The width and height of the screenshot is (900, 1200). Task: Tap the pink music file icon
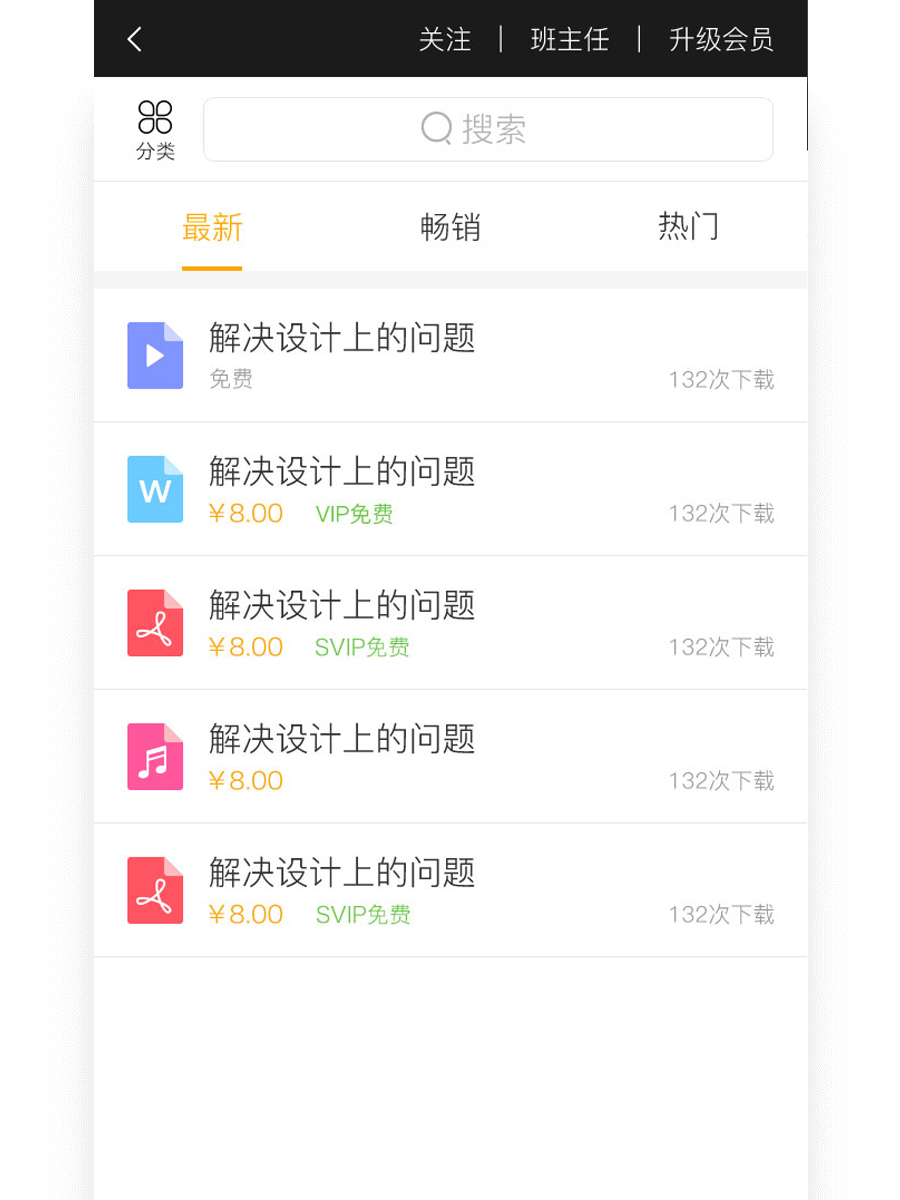tap(155, 756)
